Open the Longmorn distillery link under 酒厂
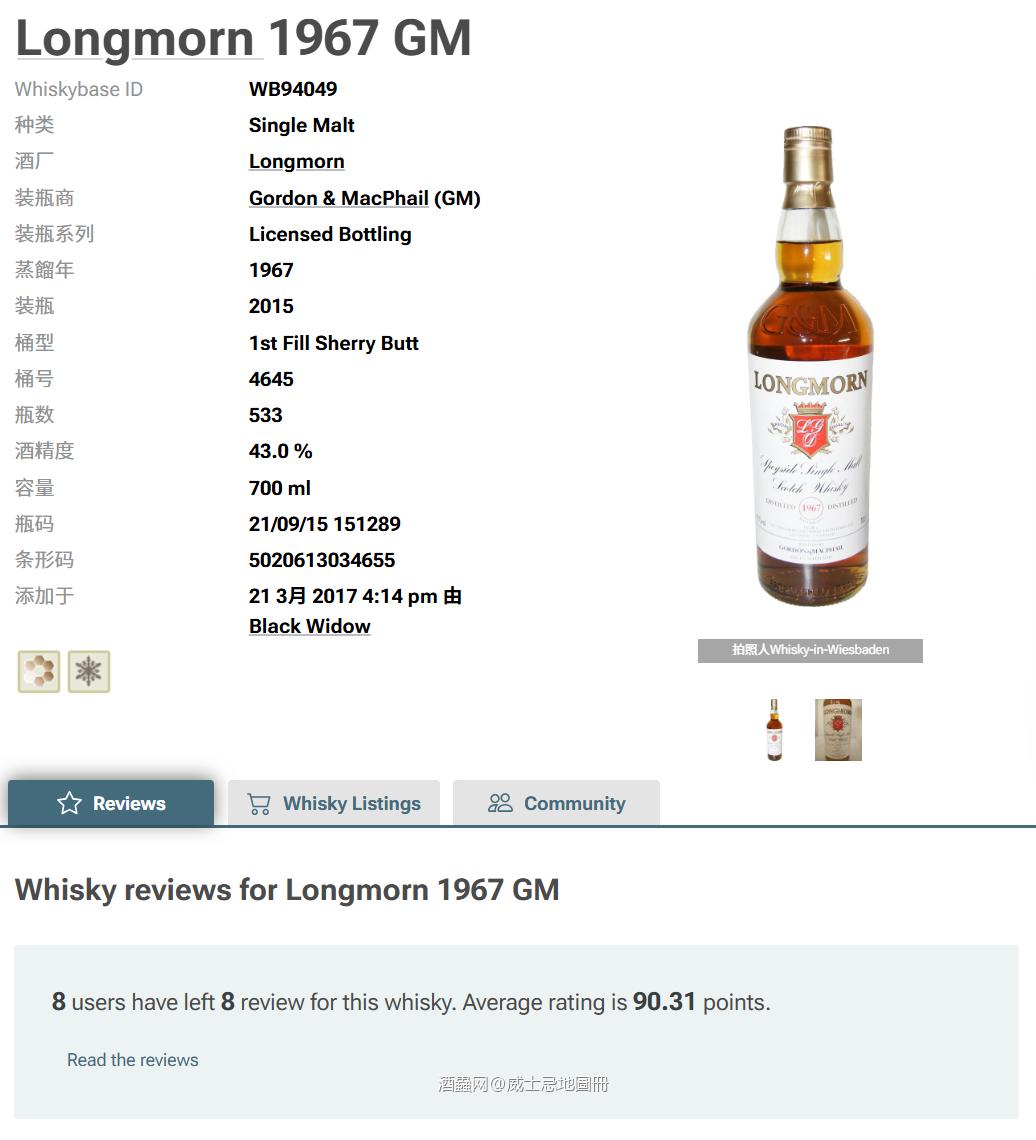This screenshot has height=1140, width=1036. click(x=296, y=161)
